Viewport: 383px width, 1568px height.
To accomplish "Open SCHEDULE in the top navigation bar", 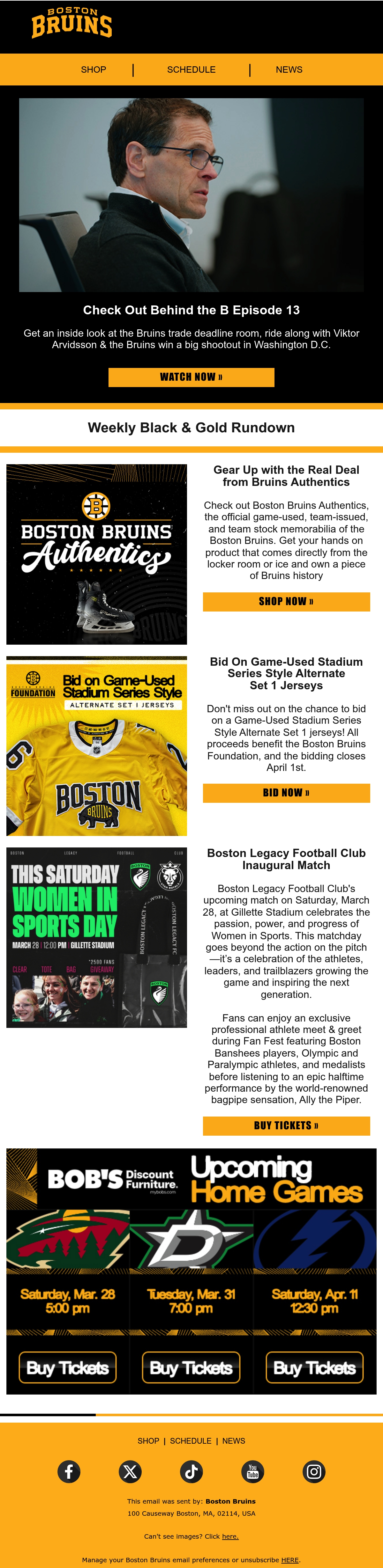I will [191, 70].
